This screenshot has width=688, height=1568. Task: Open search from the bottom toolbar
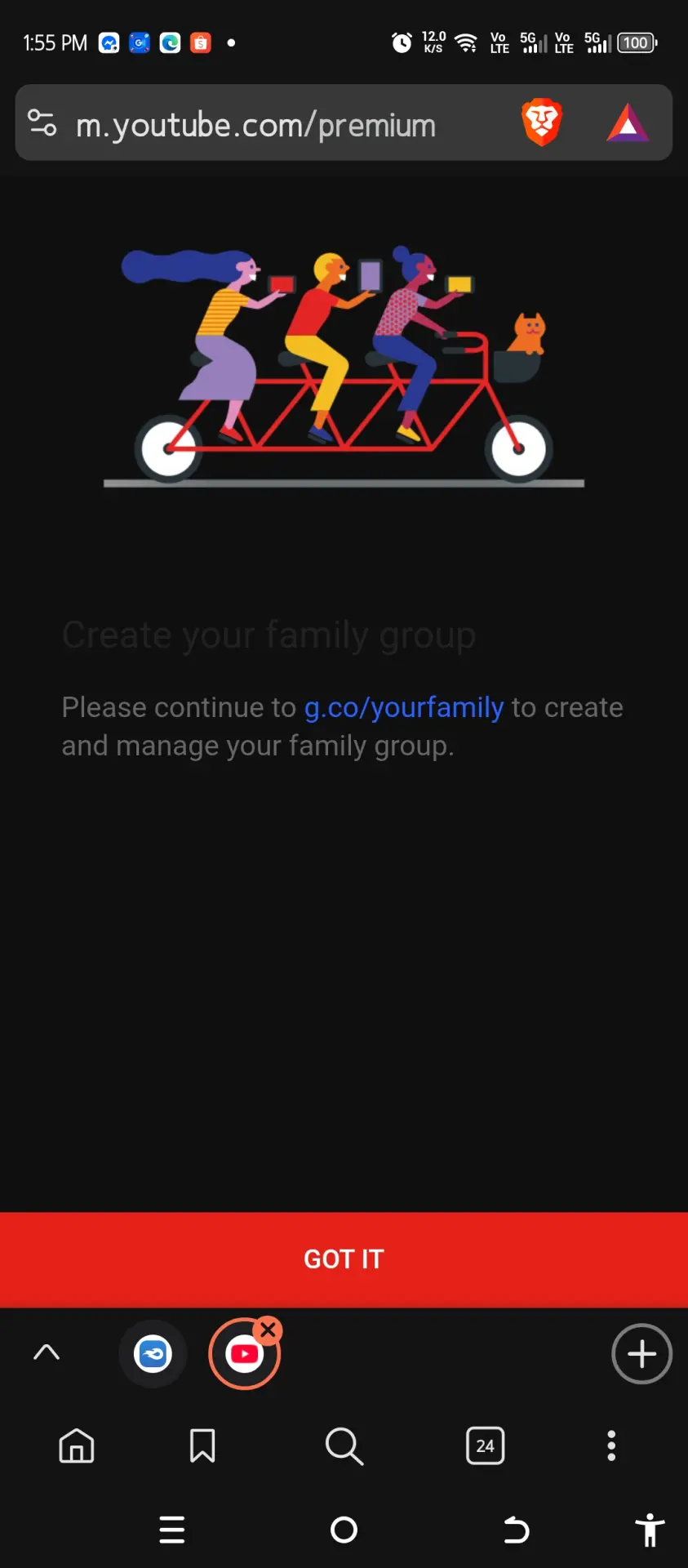click(x=344, y=1445)
